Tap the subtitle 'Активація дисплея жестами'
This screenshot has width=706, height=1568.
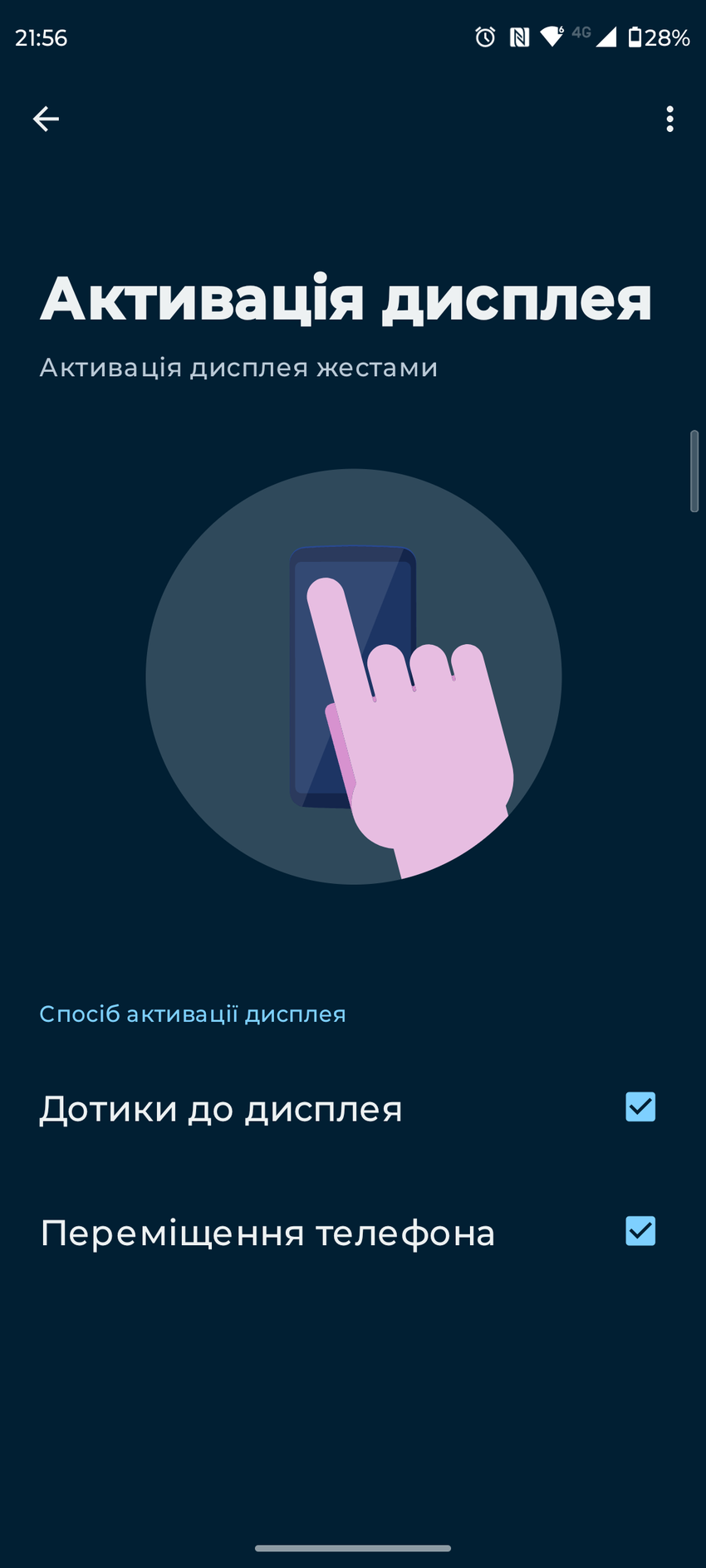tap(238, 367)
